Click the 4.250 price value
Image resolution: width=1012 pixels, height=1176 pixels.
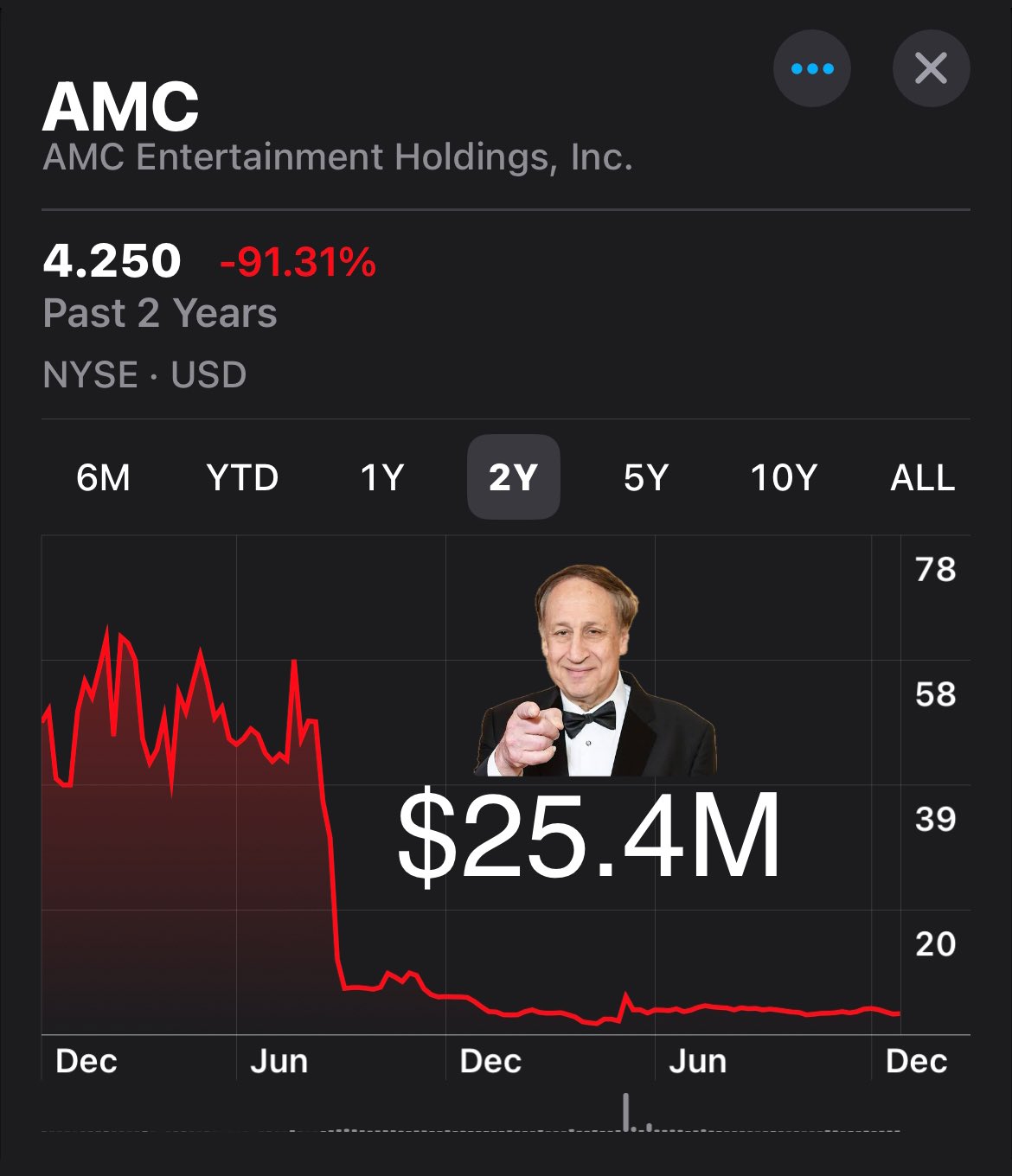(112, 259)
